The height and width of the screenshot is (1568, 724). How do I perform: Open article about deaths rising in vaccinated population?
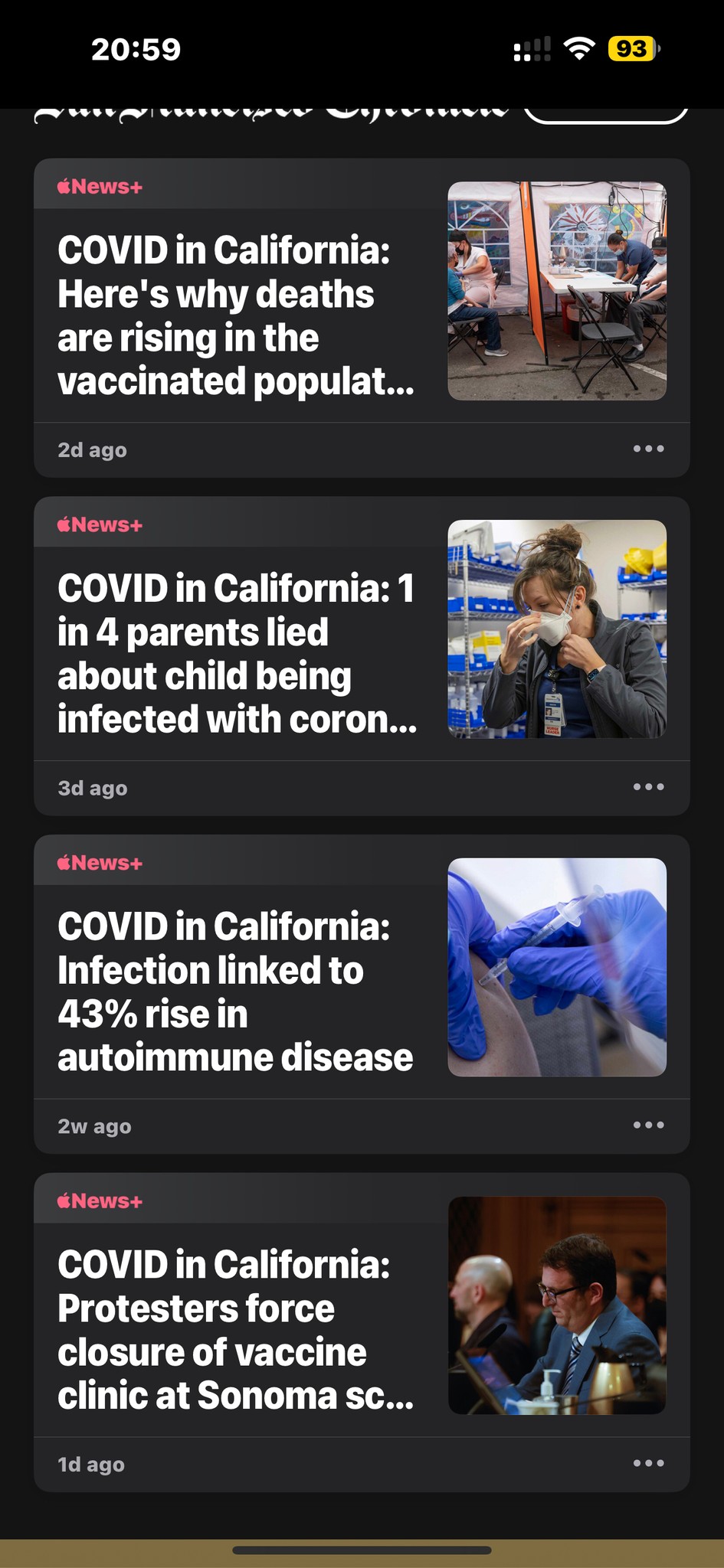click(x=236, y=315)
